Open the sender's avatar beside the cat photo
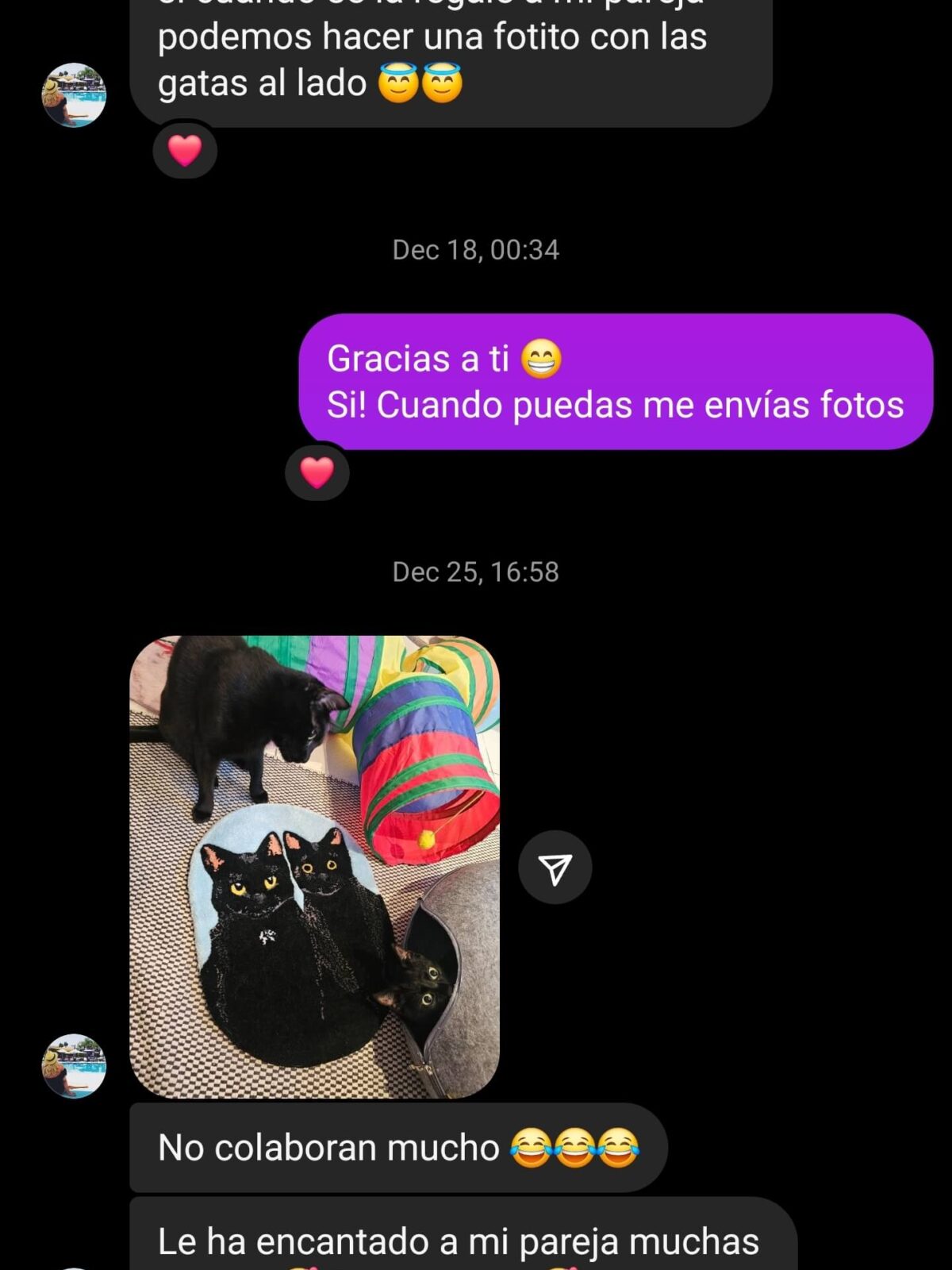Screen dimensions: 952x1270 coord(74,1066)
